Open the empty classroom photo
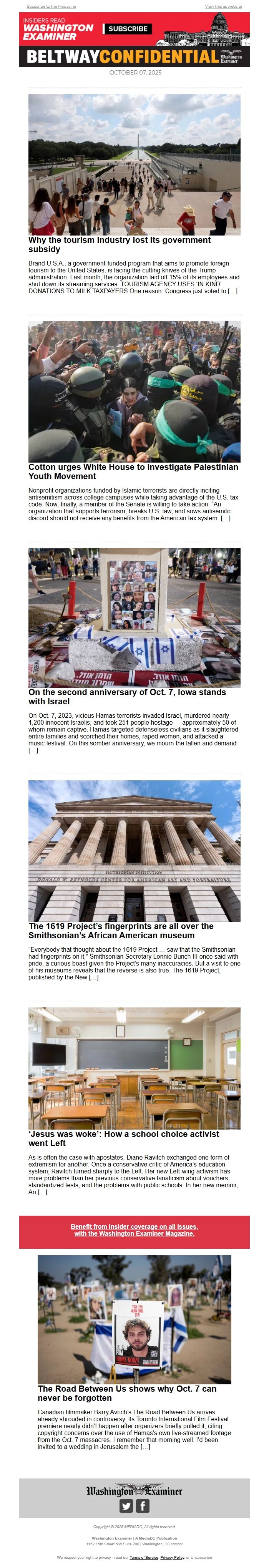Screen dimensions: 269x1568 point(134,1068)
